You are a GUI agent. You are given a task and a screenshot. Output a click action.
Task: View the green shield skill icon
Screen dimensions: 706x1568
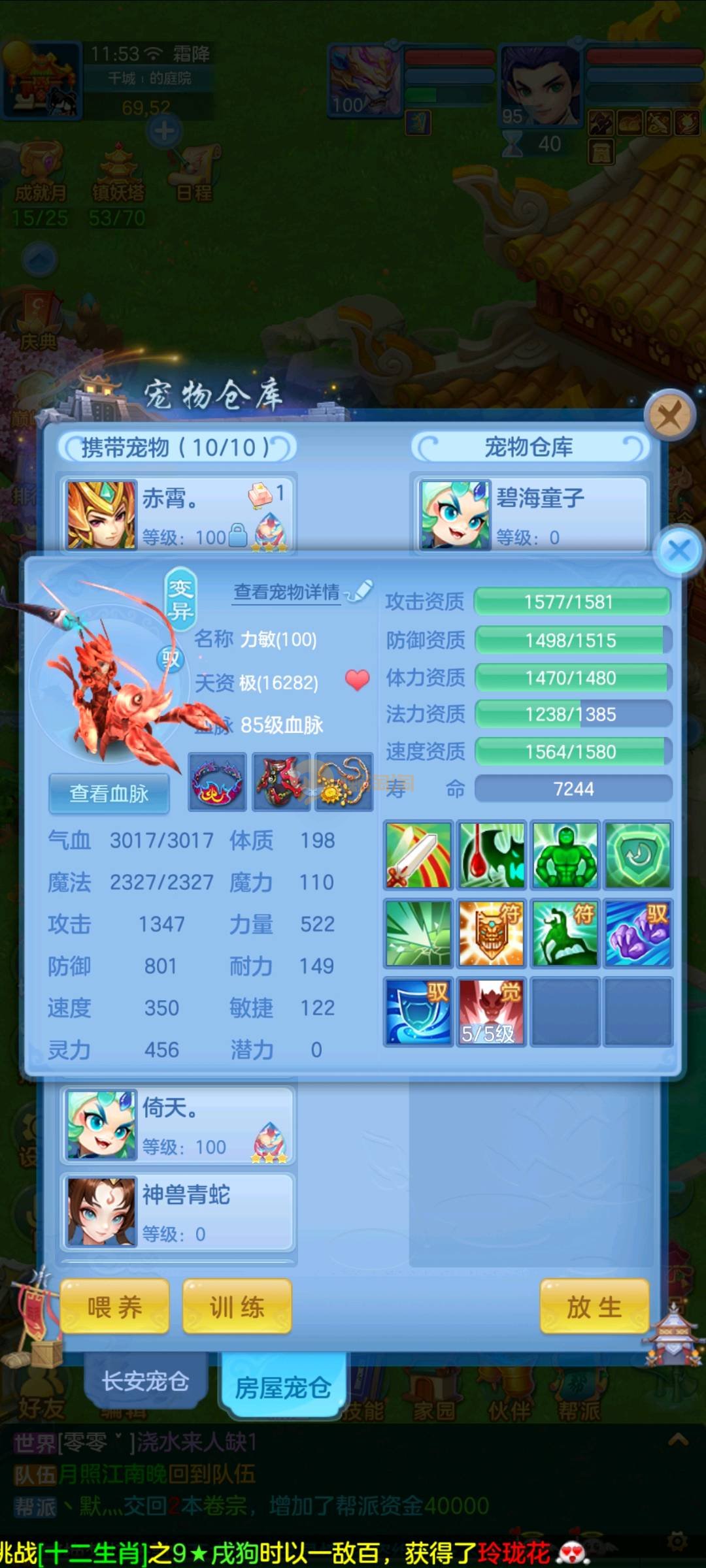[x=638, y=855]
